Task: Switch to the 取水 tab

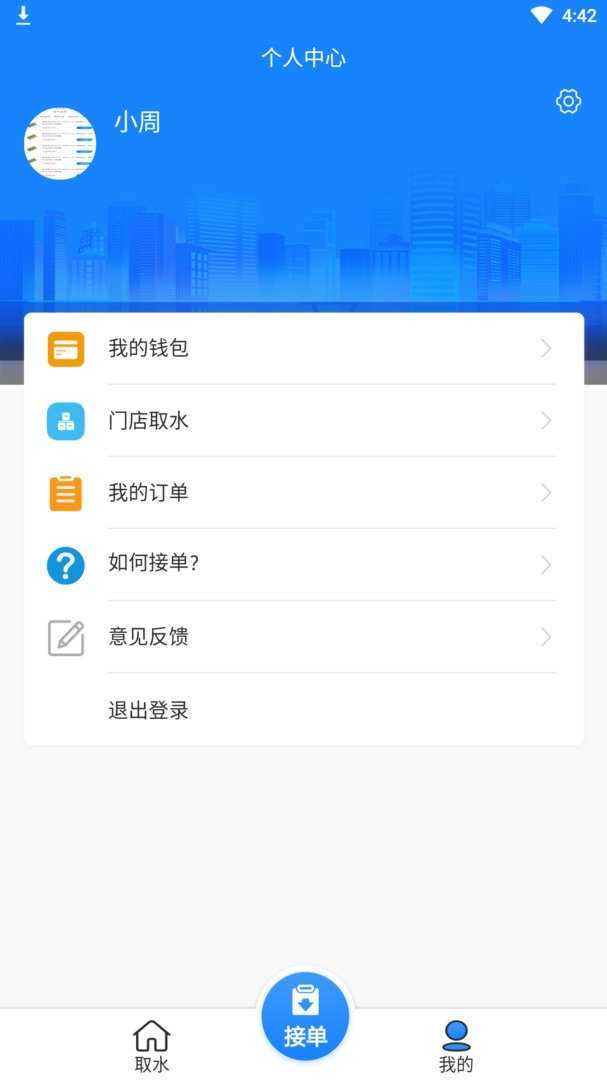Action: (152, 1046)
